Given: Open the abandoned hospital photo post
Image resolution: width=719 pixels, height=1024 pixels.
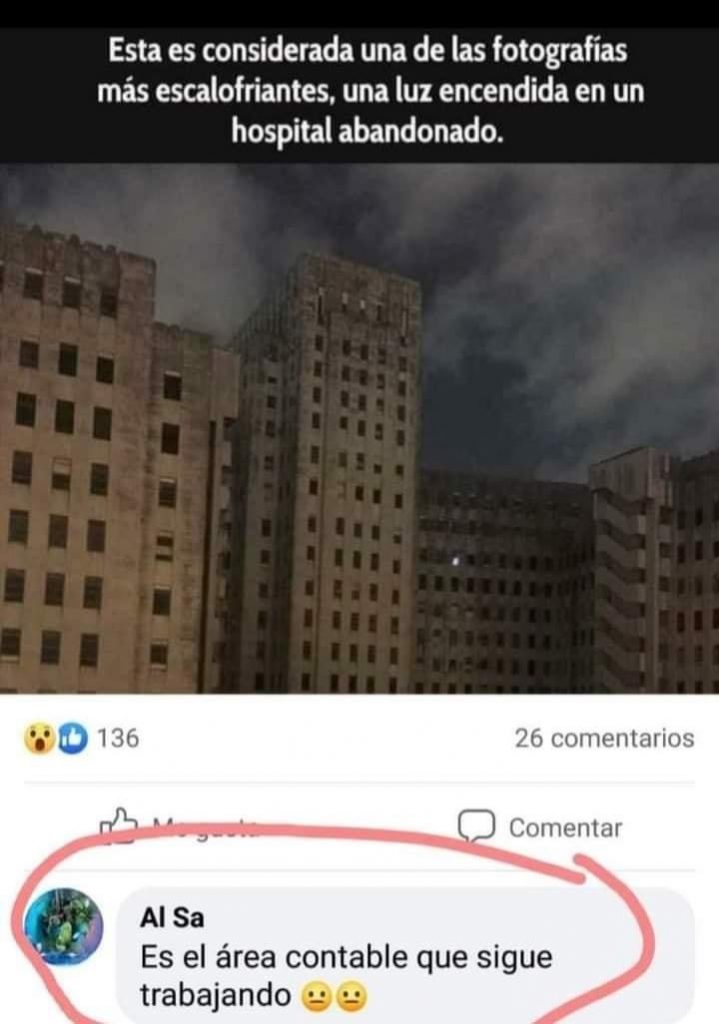Looking at the screenshot, I should pyautogui.click(x=359, y=428).
